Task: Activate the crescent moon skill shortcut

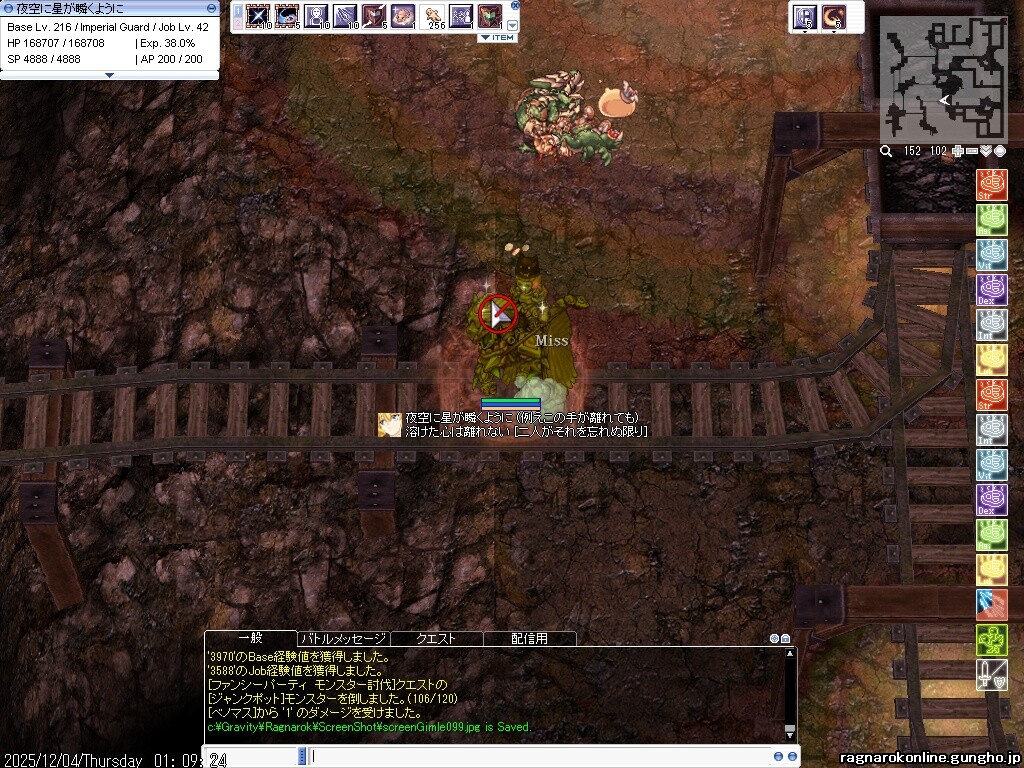Action: pos(833,17)
